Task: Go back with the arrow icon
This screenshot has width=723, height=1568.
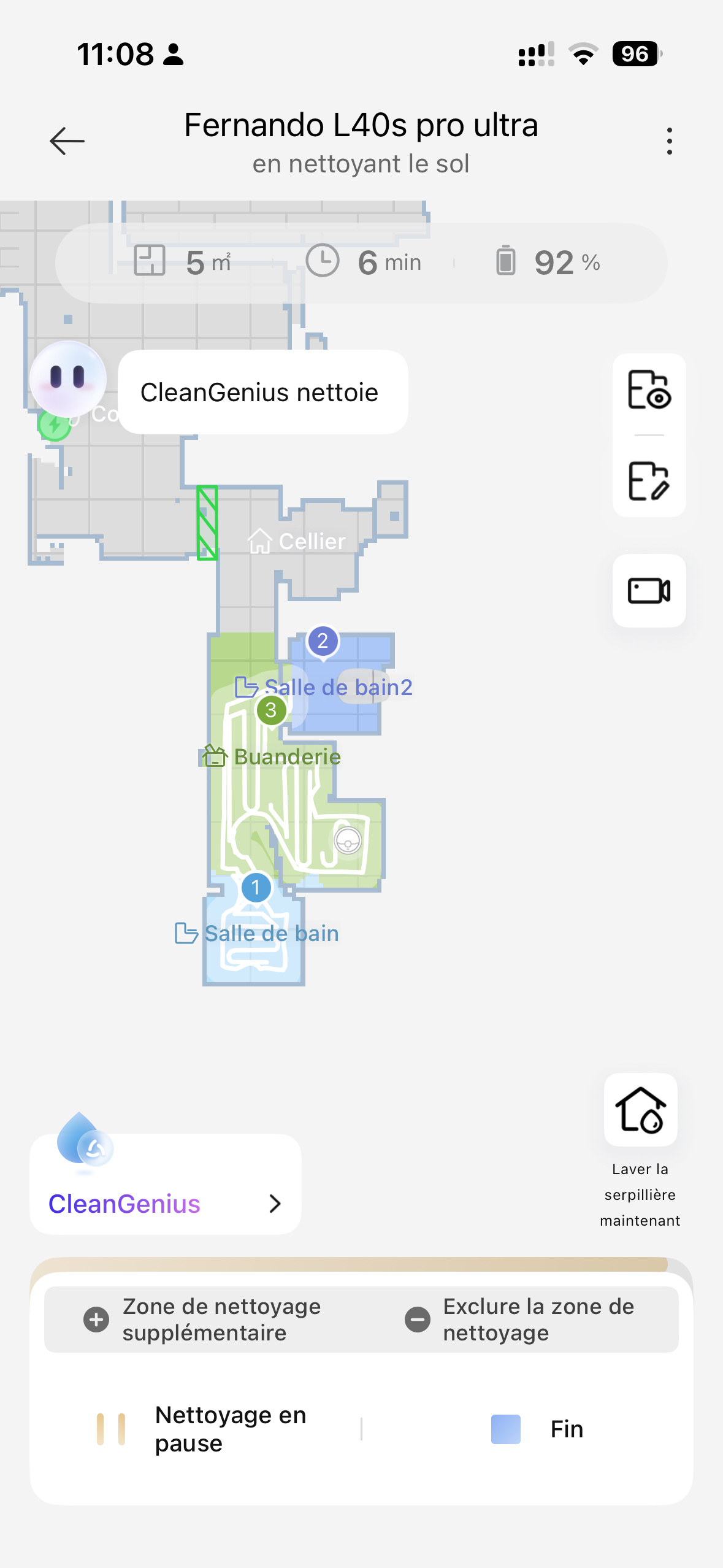Action: click(67, 141)
